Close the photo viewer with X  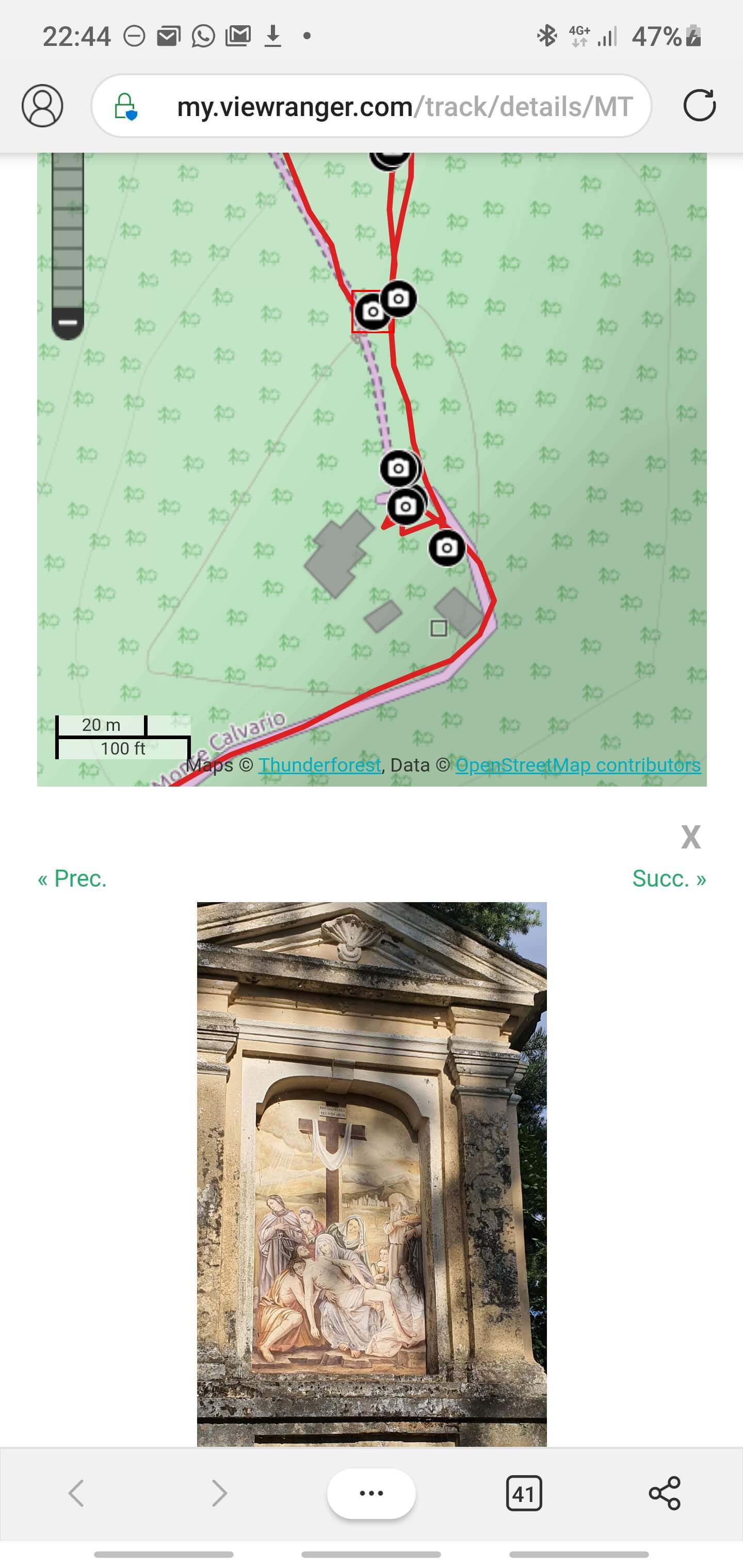(690, 837)
